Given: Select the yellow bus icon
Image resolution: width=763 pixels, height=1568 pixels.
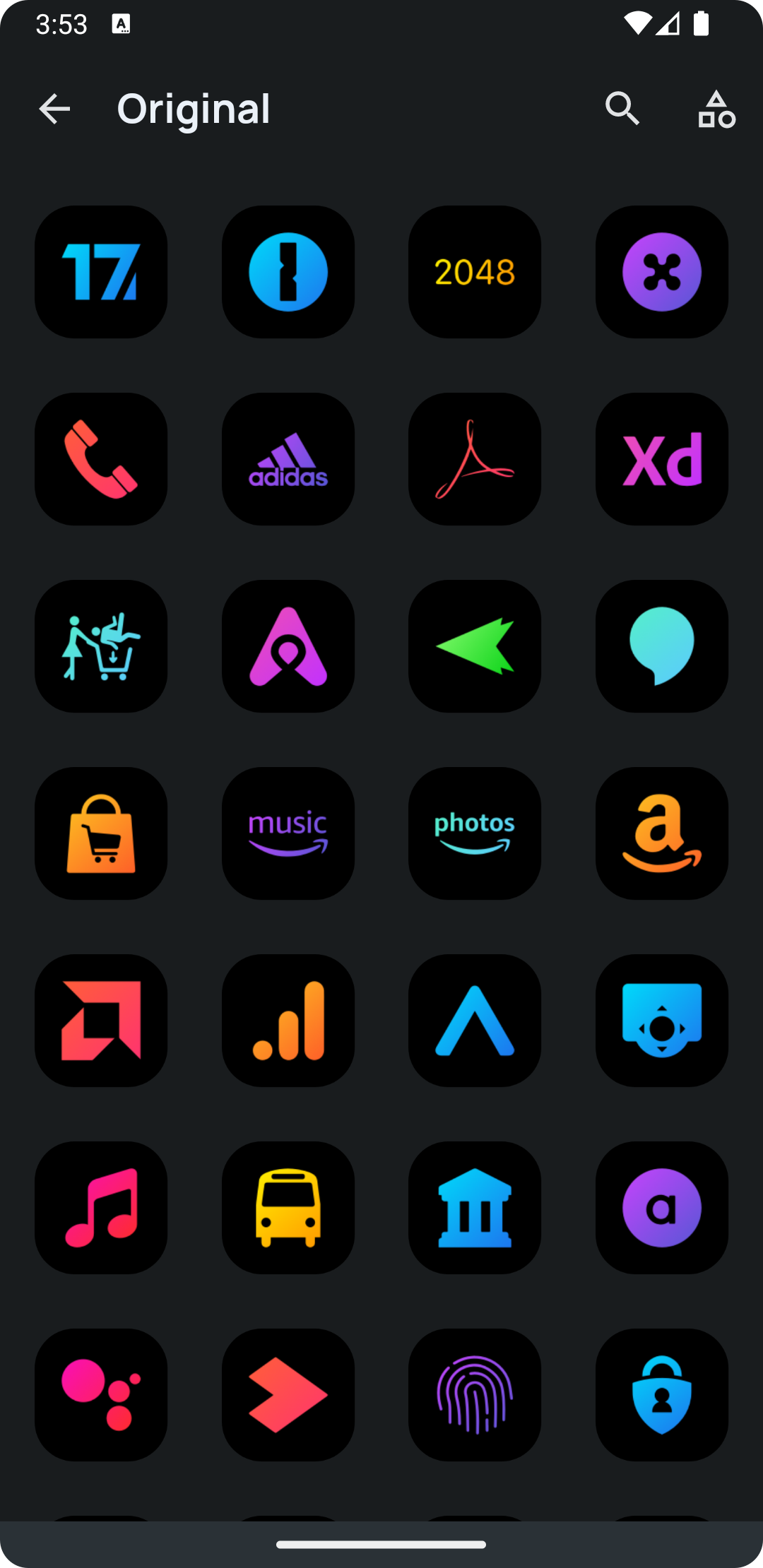Looking at the screenshot, I should coord(288,1207).
